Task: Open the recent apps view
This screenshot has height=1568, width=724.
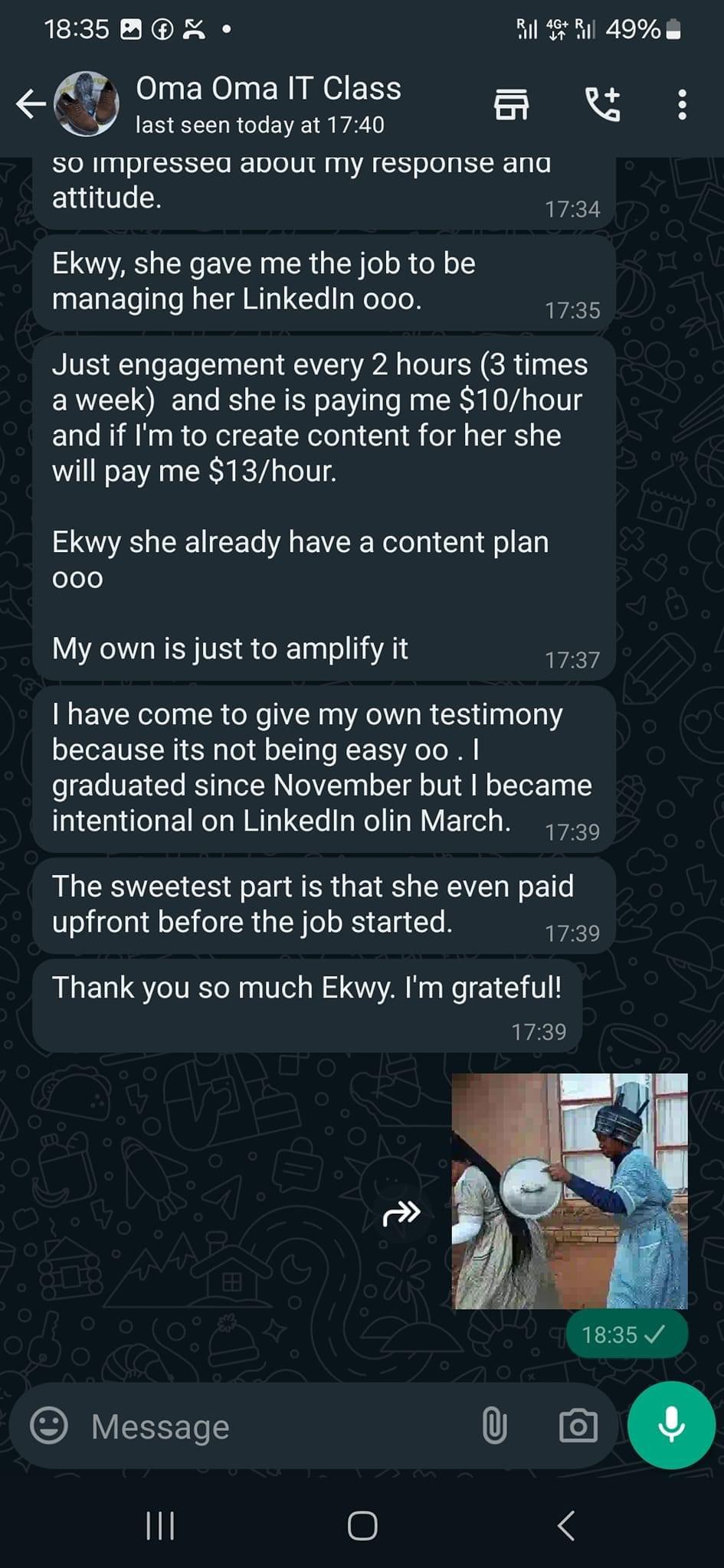Action: [160, 1525]
